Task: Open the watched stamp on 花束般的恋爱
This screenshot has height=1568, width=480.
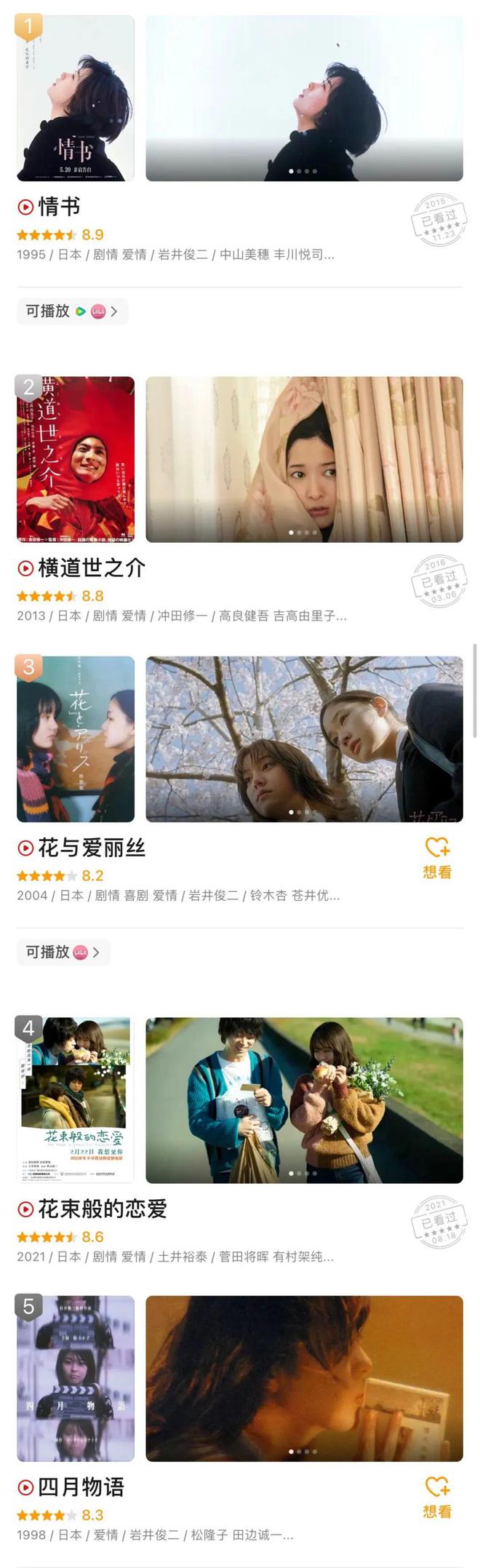Action: tap(439, 1224)
